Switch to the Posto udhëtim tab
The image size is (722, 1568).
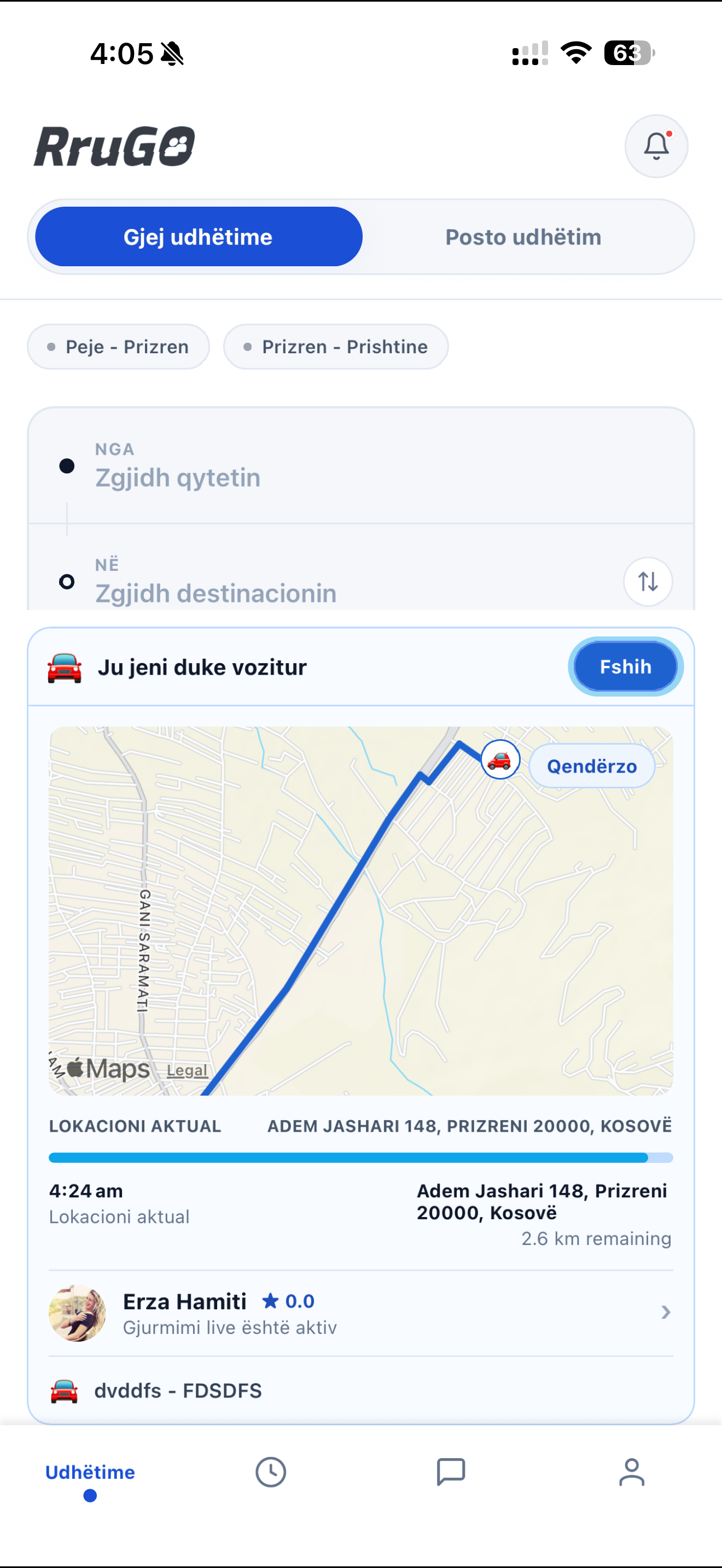[x=523, y=237]
